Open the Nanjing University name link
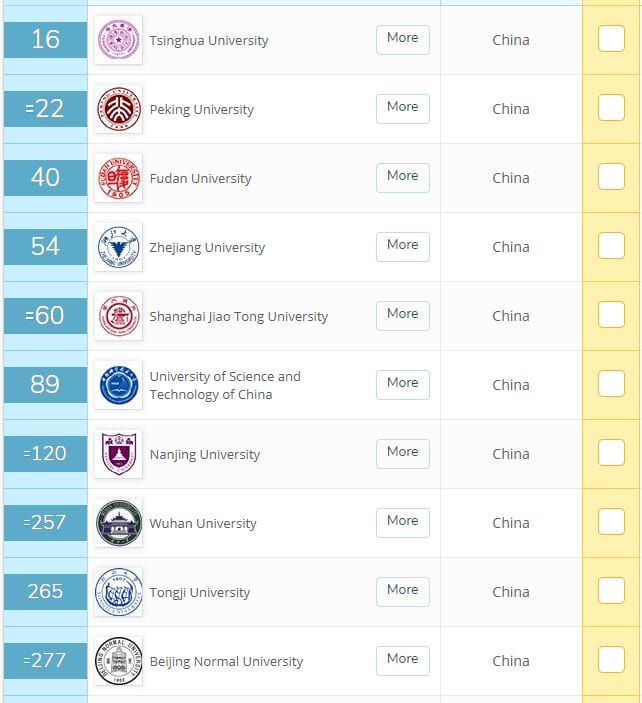Image resolution: width=642 pixels, height=703 pixels. click(x=204, y=455)
